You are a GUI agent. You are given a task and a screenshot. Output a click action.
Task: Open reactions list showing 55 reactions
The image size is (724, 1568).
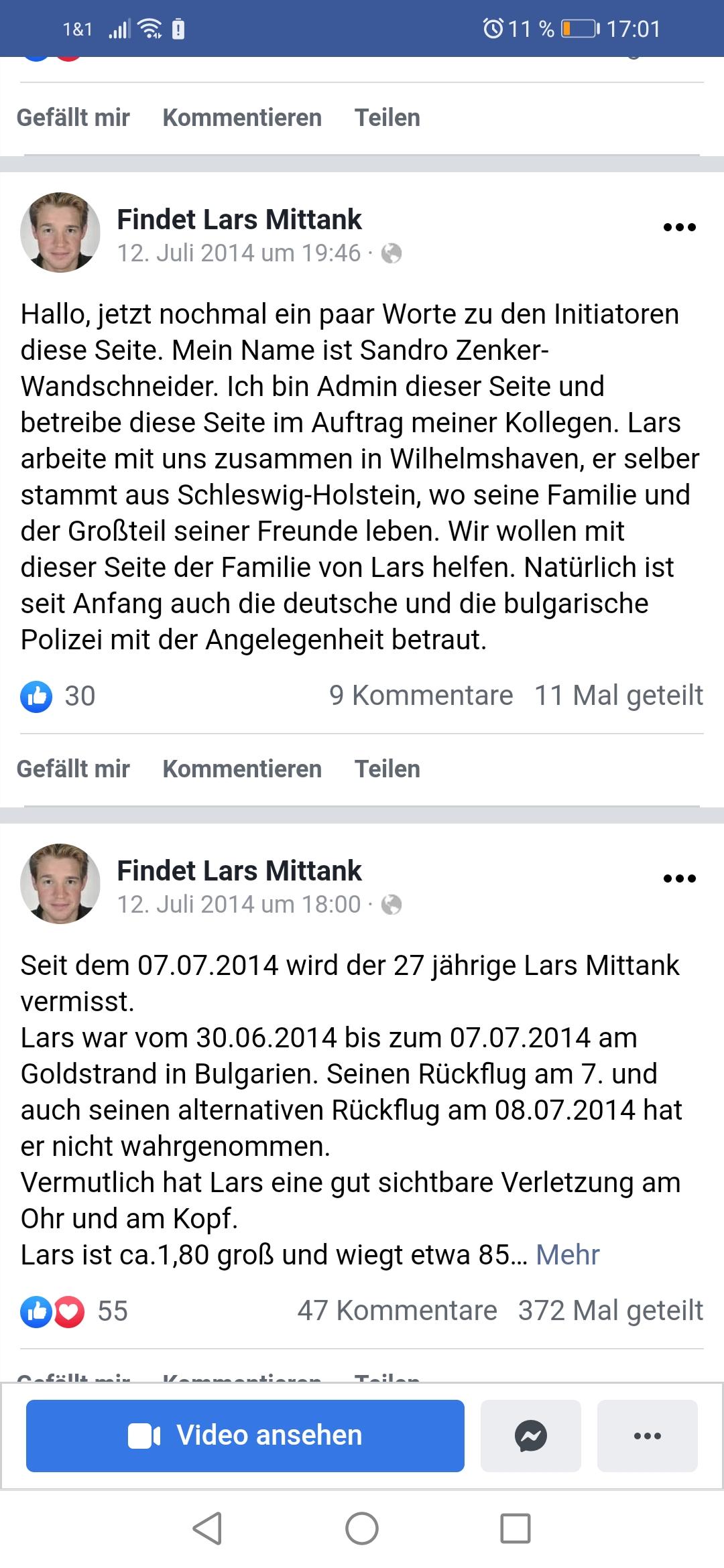pos(74,1311)
